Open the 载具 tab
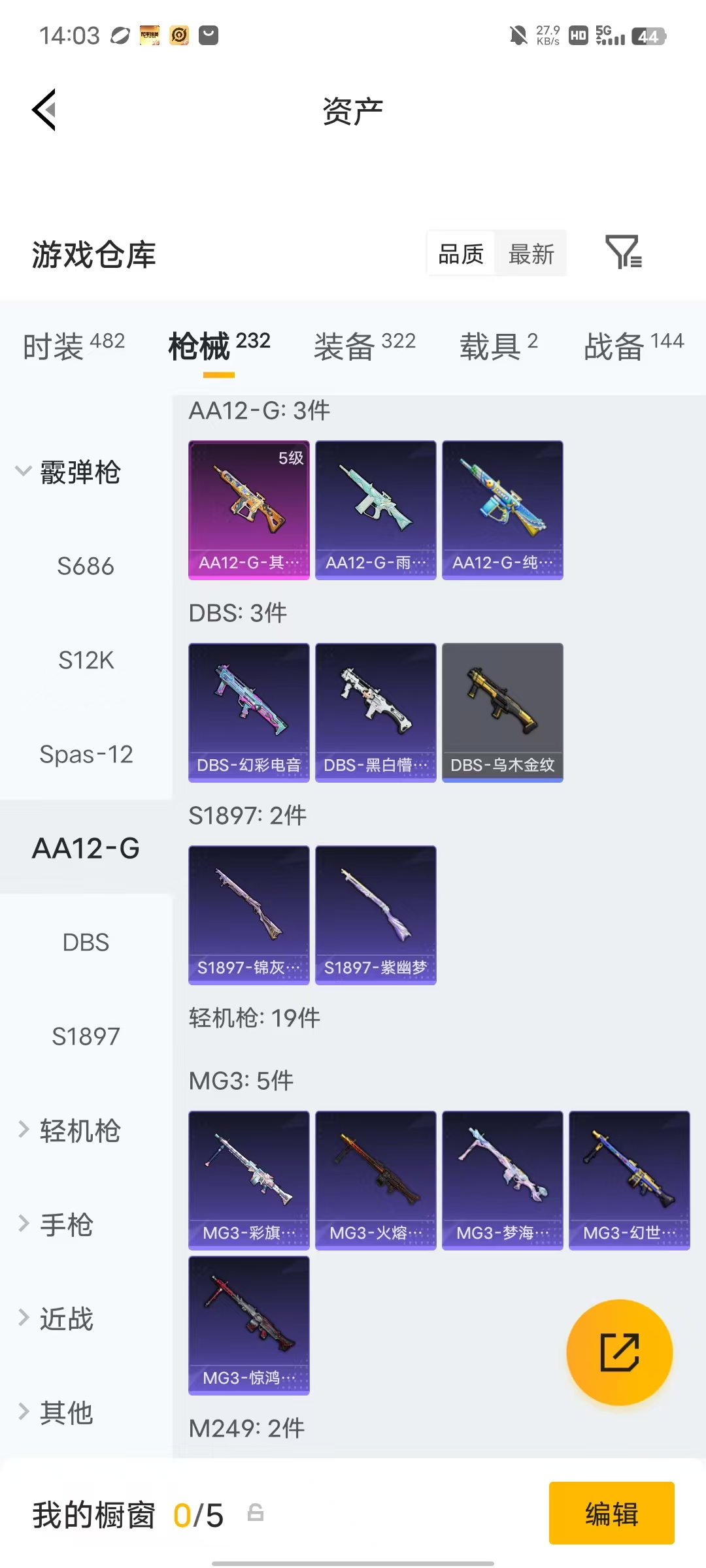 pos(498,346)
